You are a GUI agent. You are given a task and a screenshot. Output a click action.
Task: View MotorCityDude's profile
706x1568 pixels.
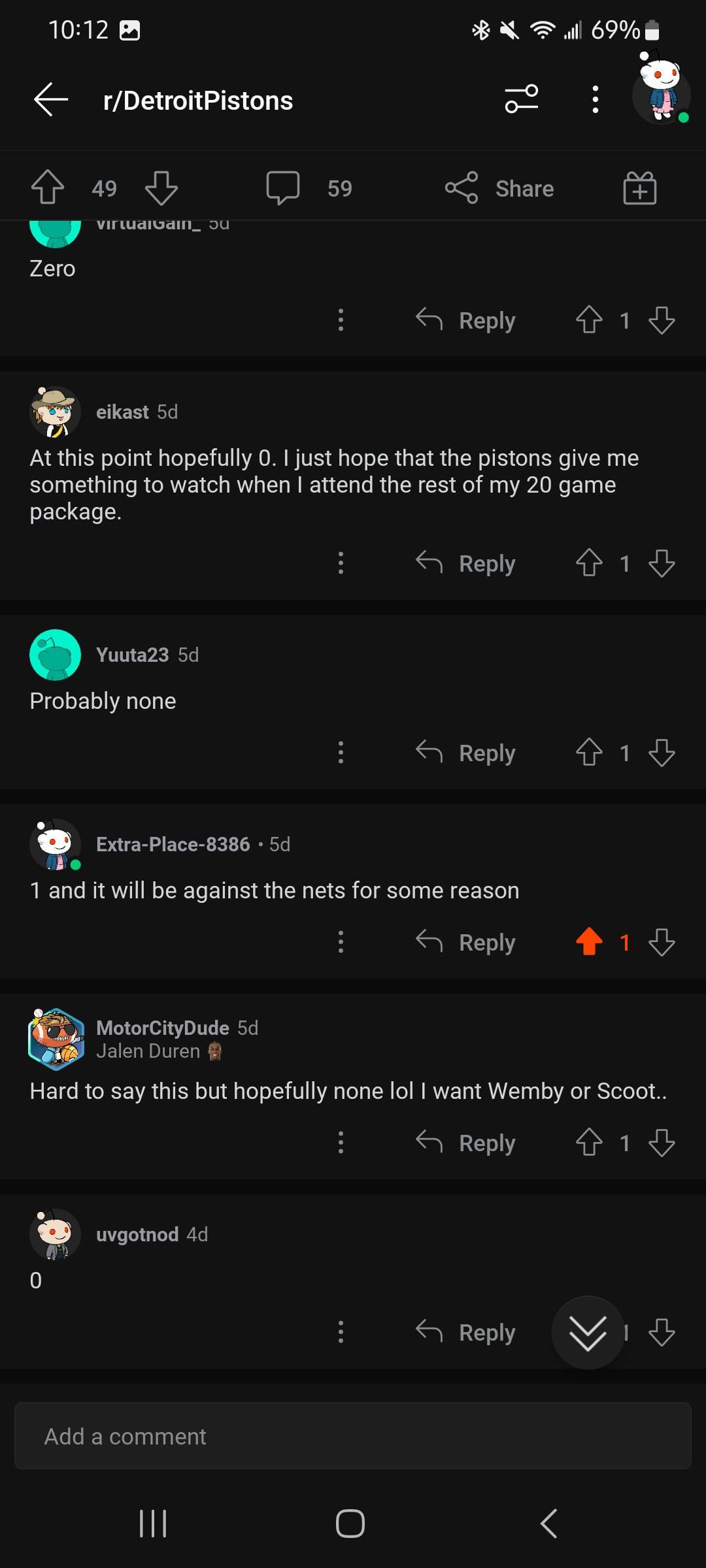162,1028
